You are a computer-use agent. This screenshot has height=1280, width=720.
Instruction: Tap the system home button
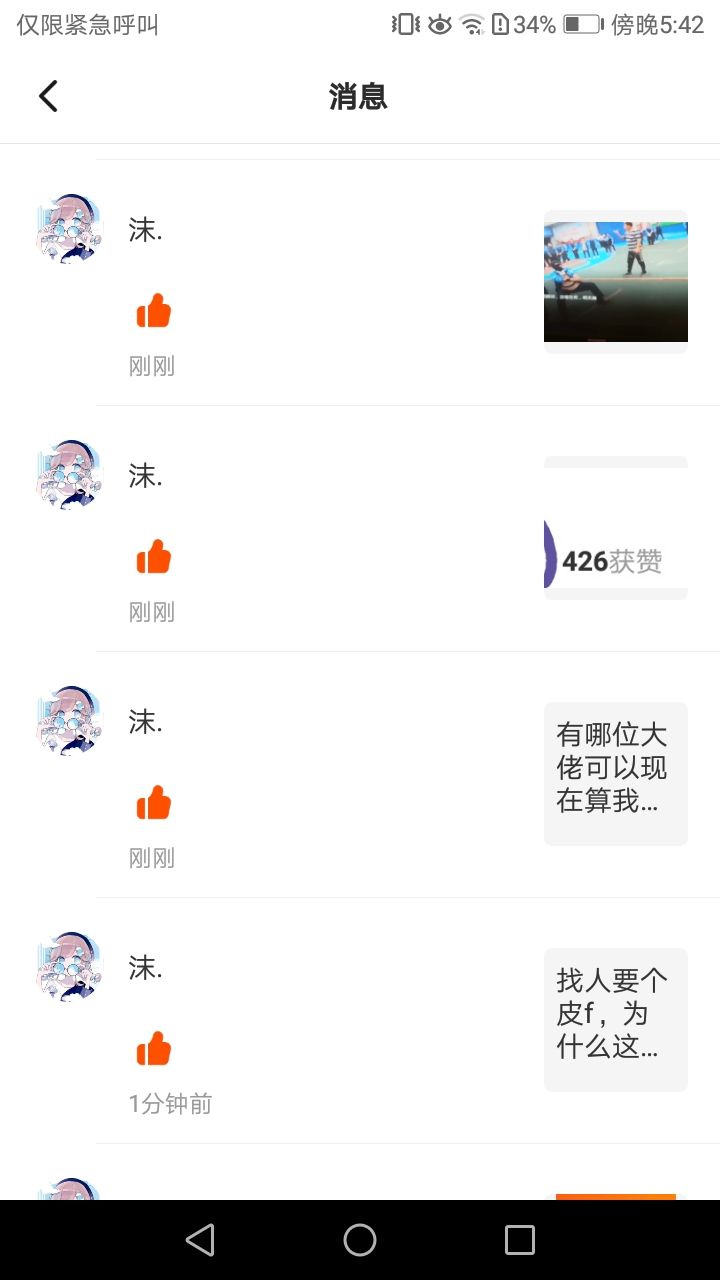(360, 1240)
